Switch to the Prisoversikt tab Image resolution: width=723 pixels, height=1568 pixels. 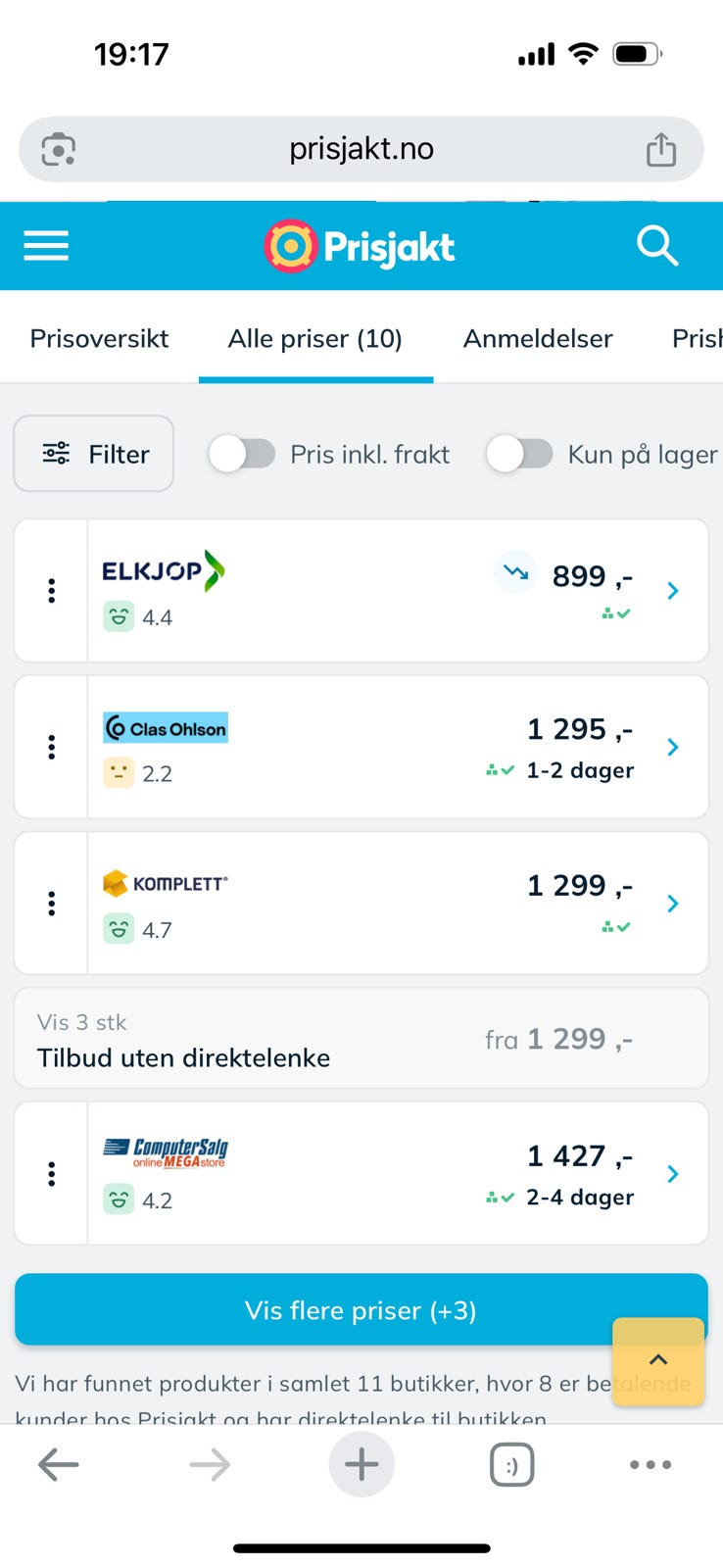pyautogui.click(x=99, y=339)
